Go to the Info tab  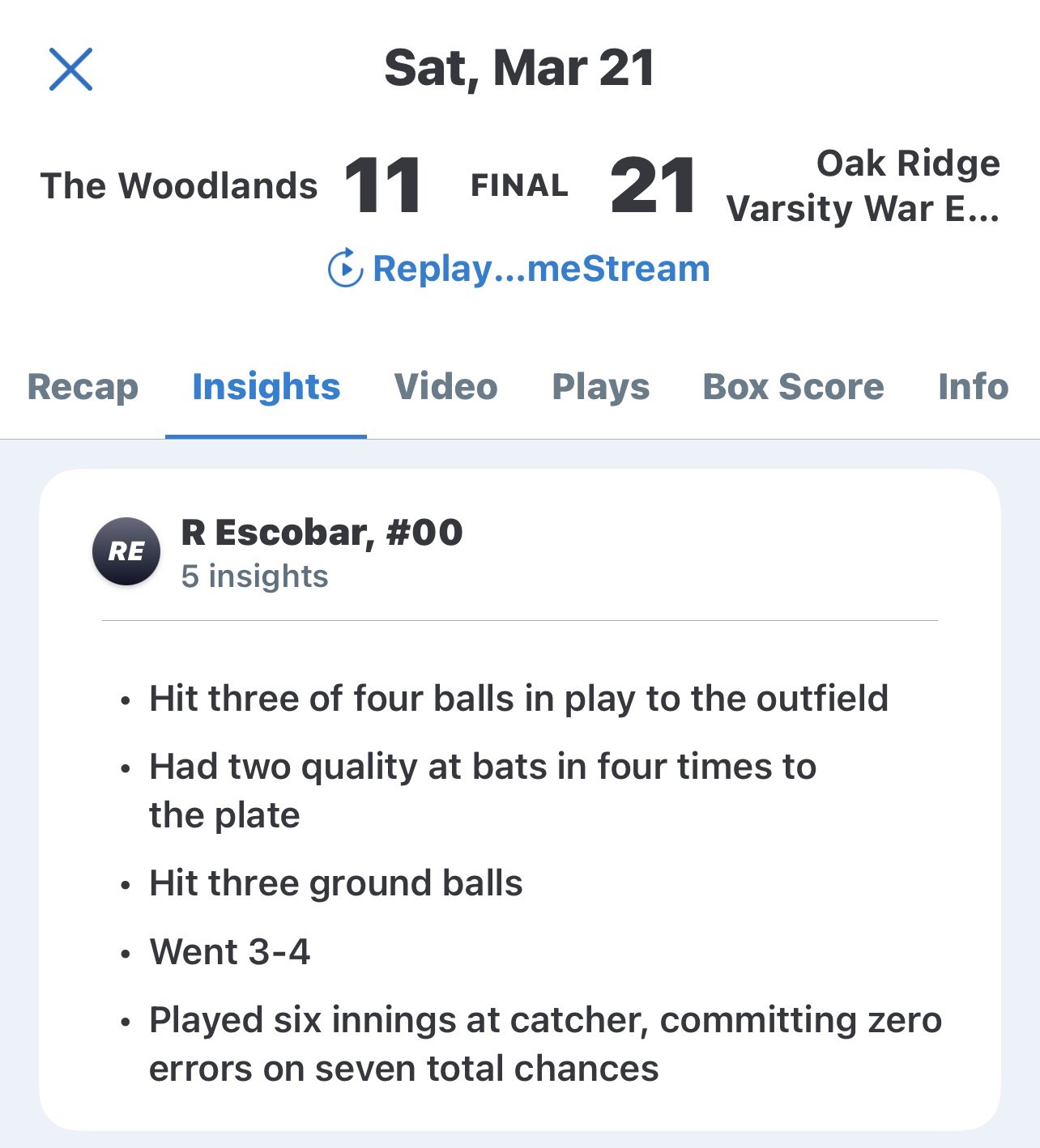(973, 387)
